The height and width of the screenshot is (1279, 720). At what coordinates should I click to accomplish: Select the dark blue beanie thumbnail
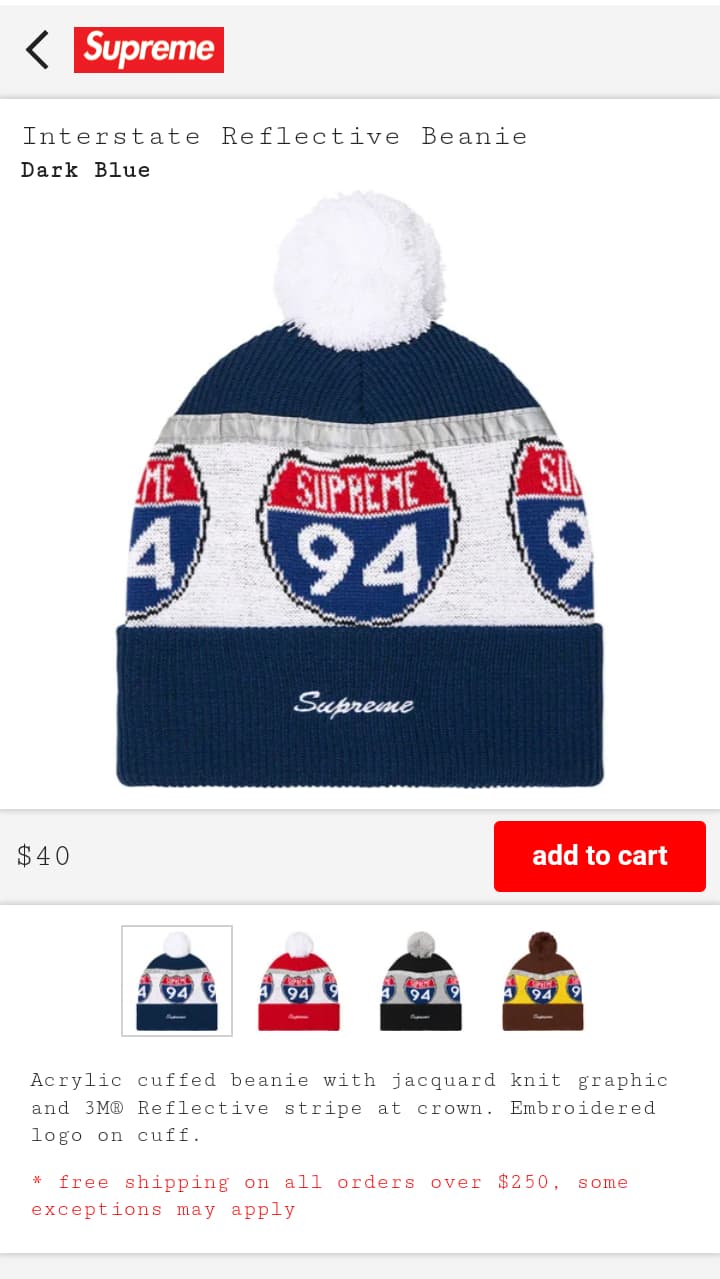[177, 981]
